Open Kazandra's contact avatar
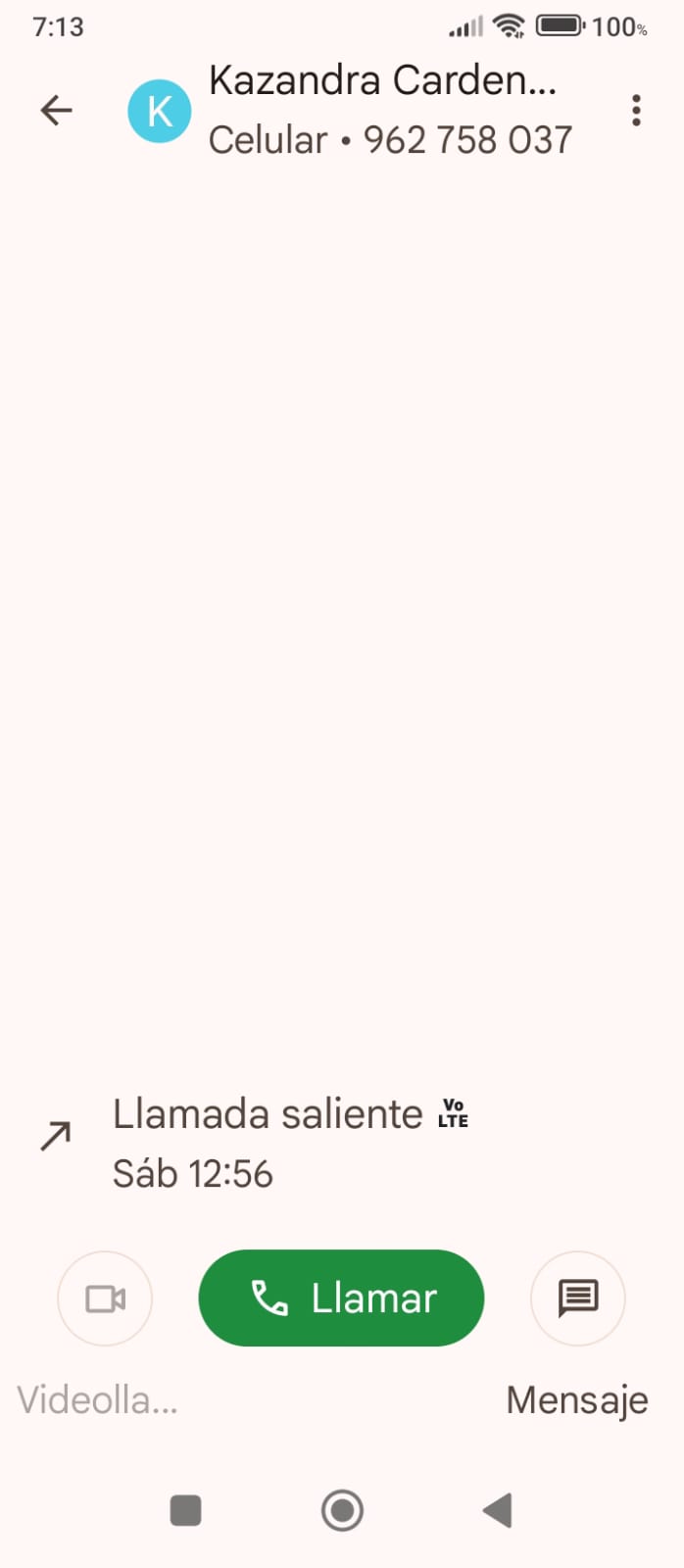Viewport: 684px width, 1568px height. (159, 112)
